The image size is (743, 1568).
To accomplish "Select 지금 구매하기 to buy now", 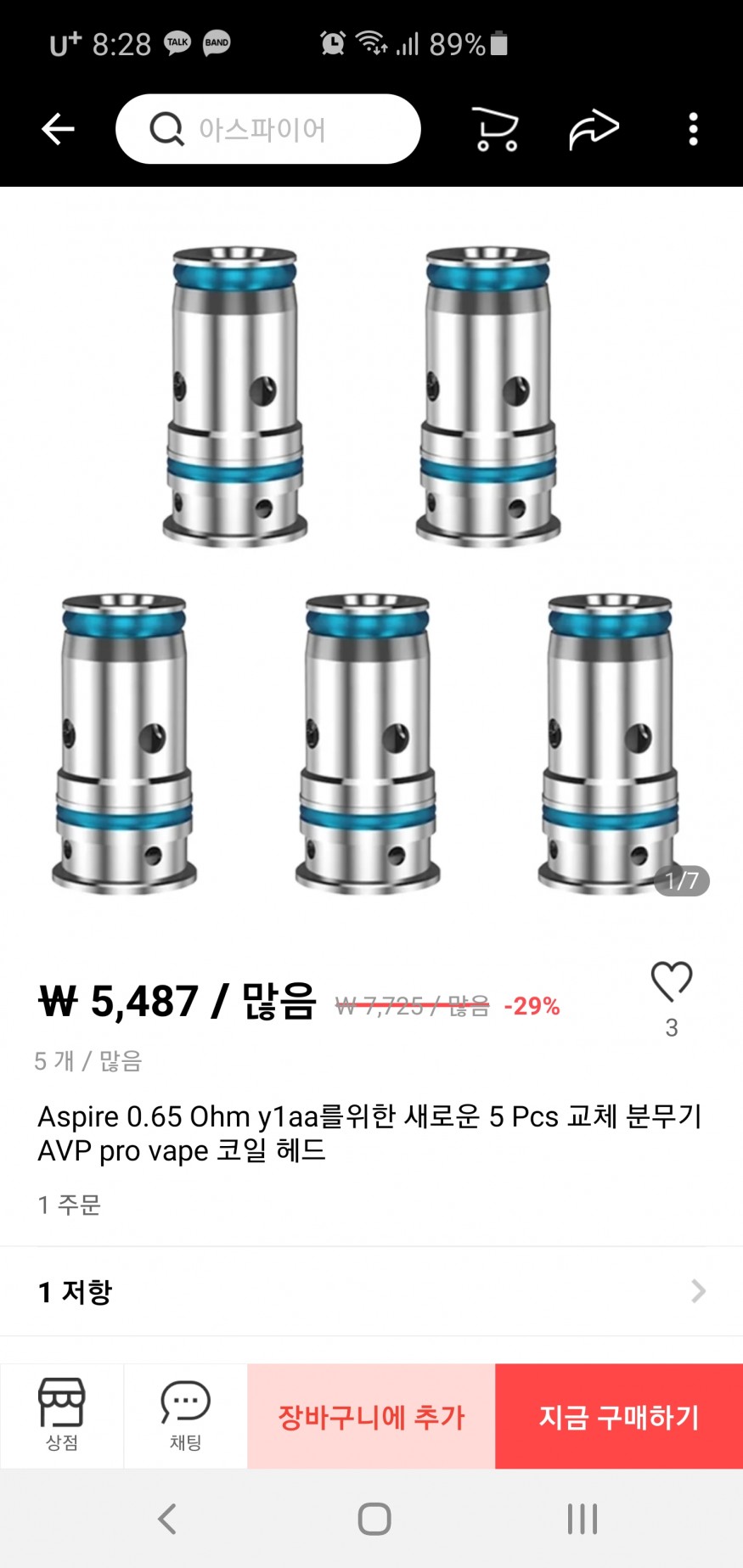I will (x=619, y=1416).
